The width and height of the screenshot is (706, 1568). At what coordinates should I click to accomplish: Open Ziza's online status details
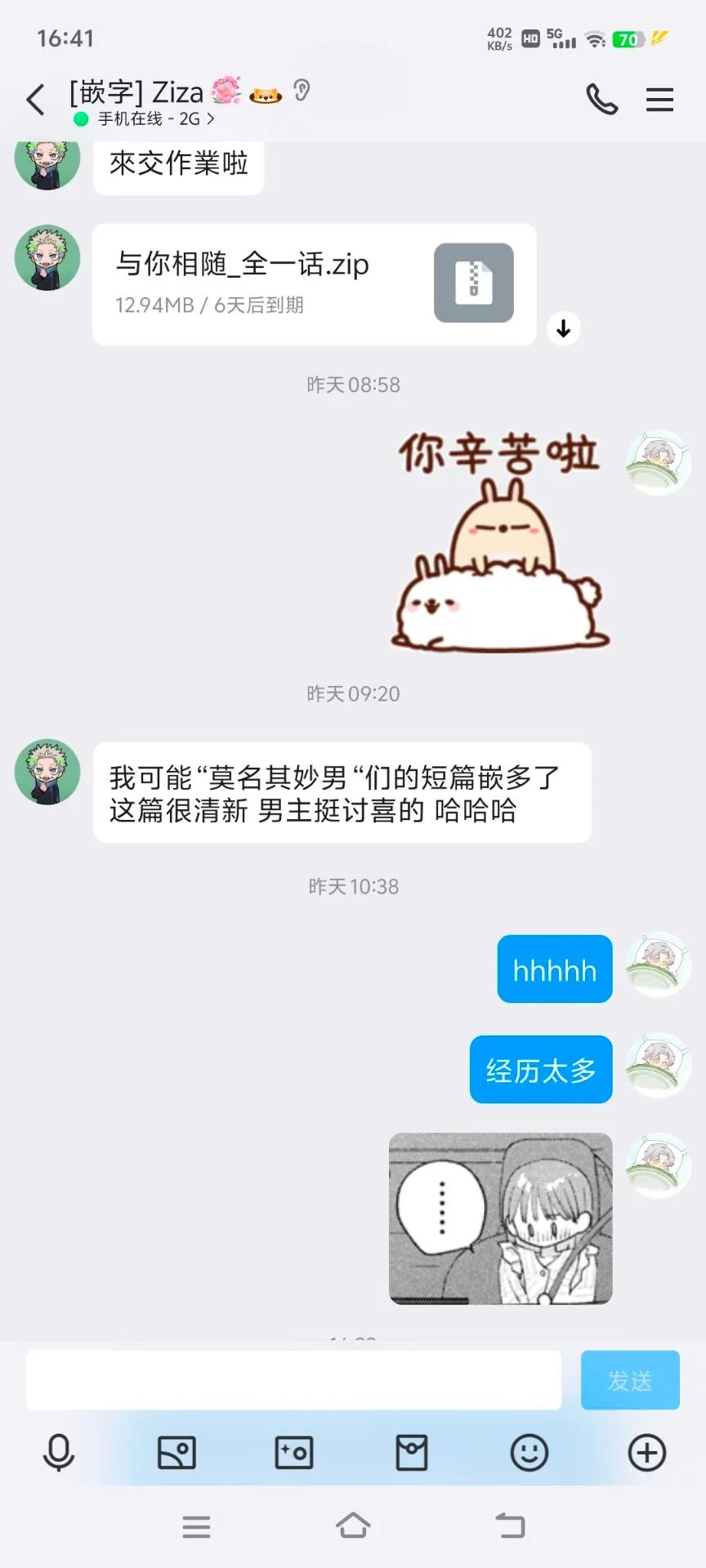click(x=147, y=119)
